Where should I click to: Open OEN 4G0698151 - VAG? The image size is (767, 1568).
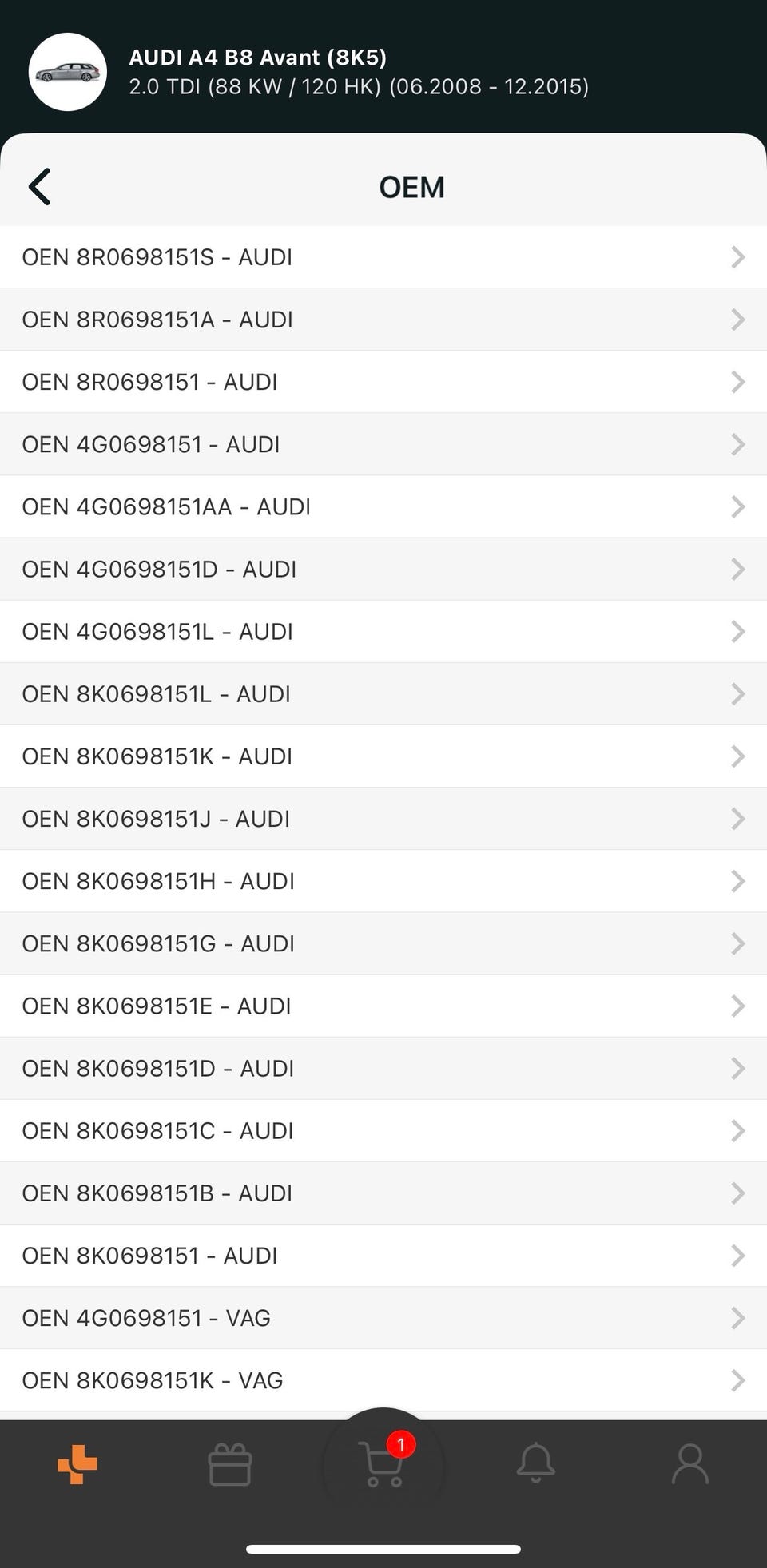[383, 1317]
